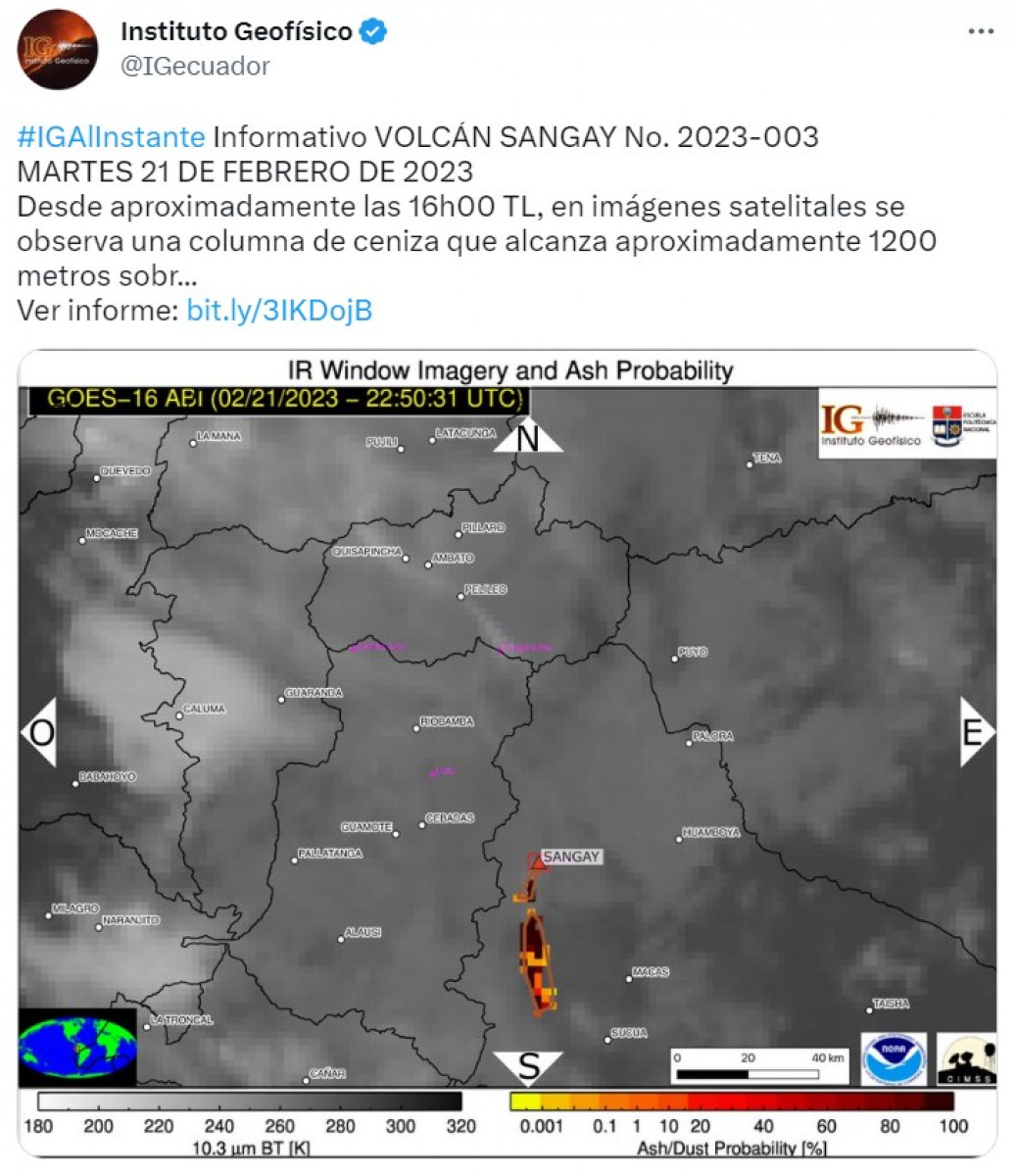Image resolution: width=1016 pixels, height=1176 pixels.
Task: Open the bit.ly/3IKDojB report link
Action: pos(279,311)
